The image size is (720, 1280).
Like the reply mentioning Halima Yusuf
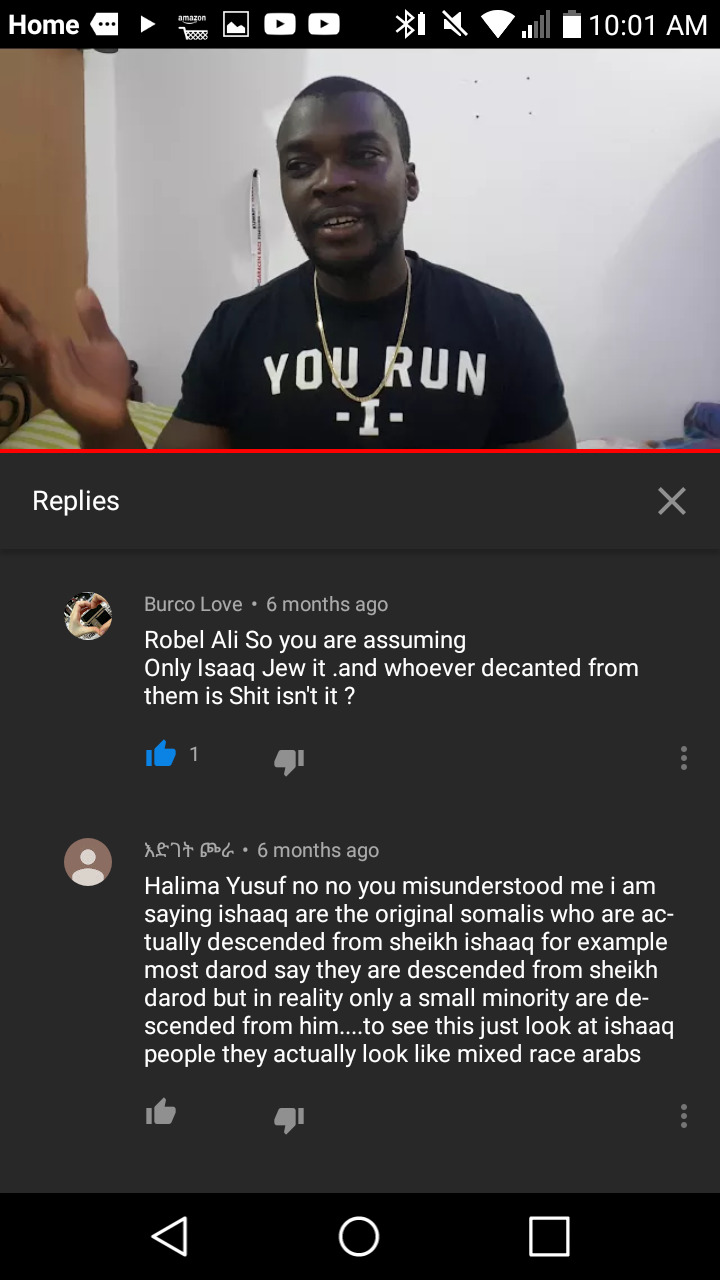tap(161, 1112)
